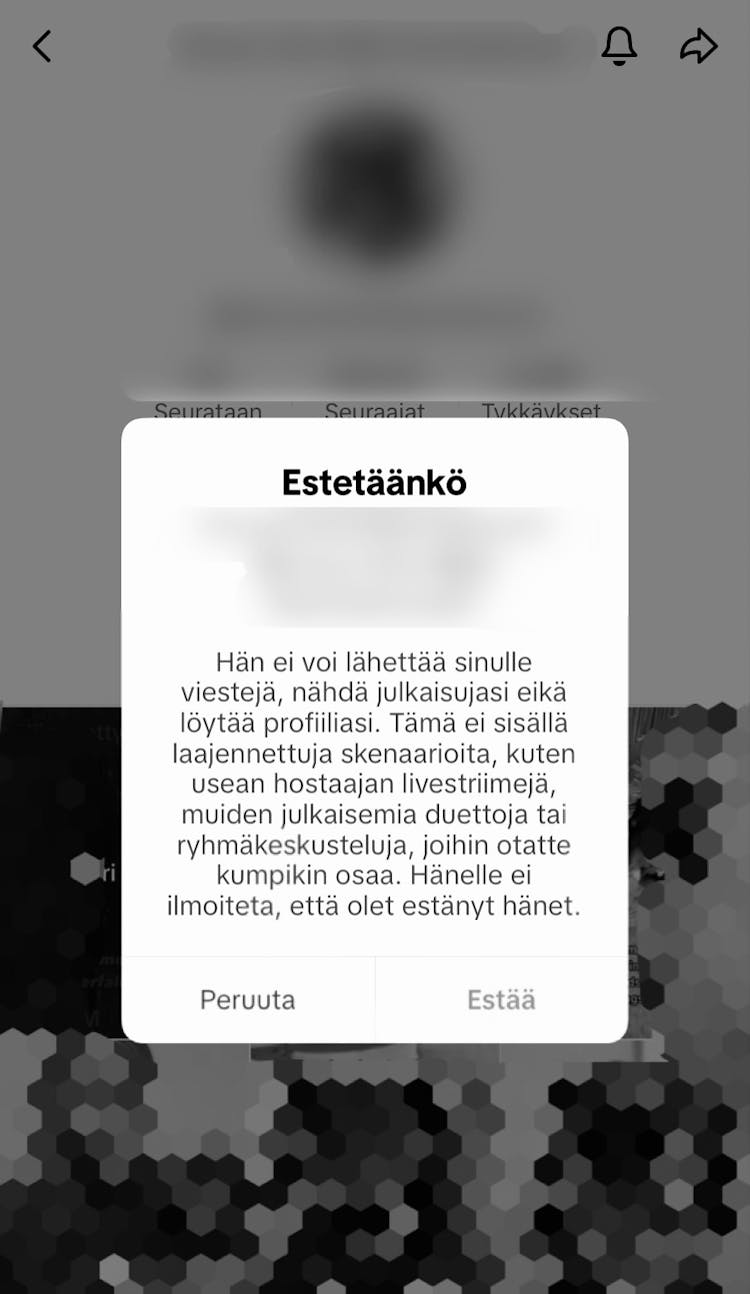Tap the avatar thumbnail inside the block dialog
The height and width of the screenshot is (1294, 750).
[x=375, y=580]
